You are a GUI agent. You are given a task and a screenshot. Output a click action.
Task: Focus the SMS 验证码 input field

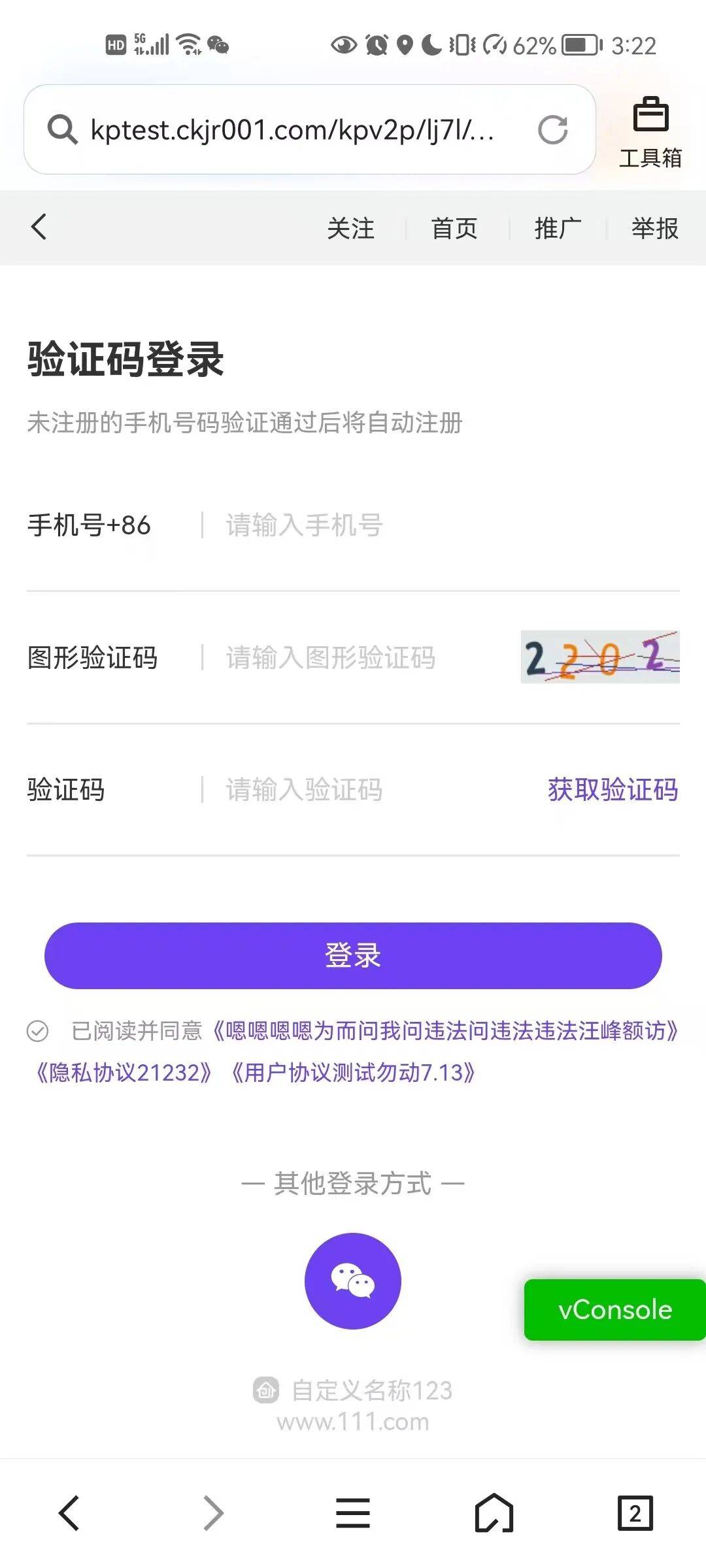366,790
